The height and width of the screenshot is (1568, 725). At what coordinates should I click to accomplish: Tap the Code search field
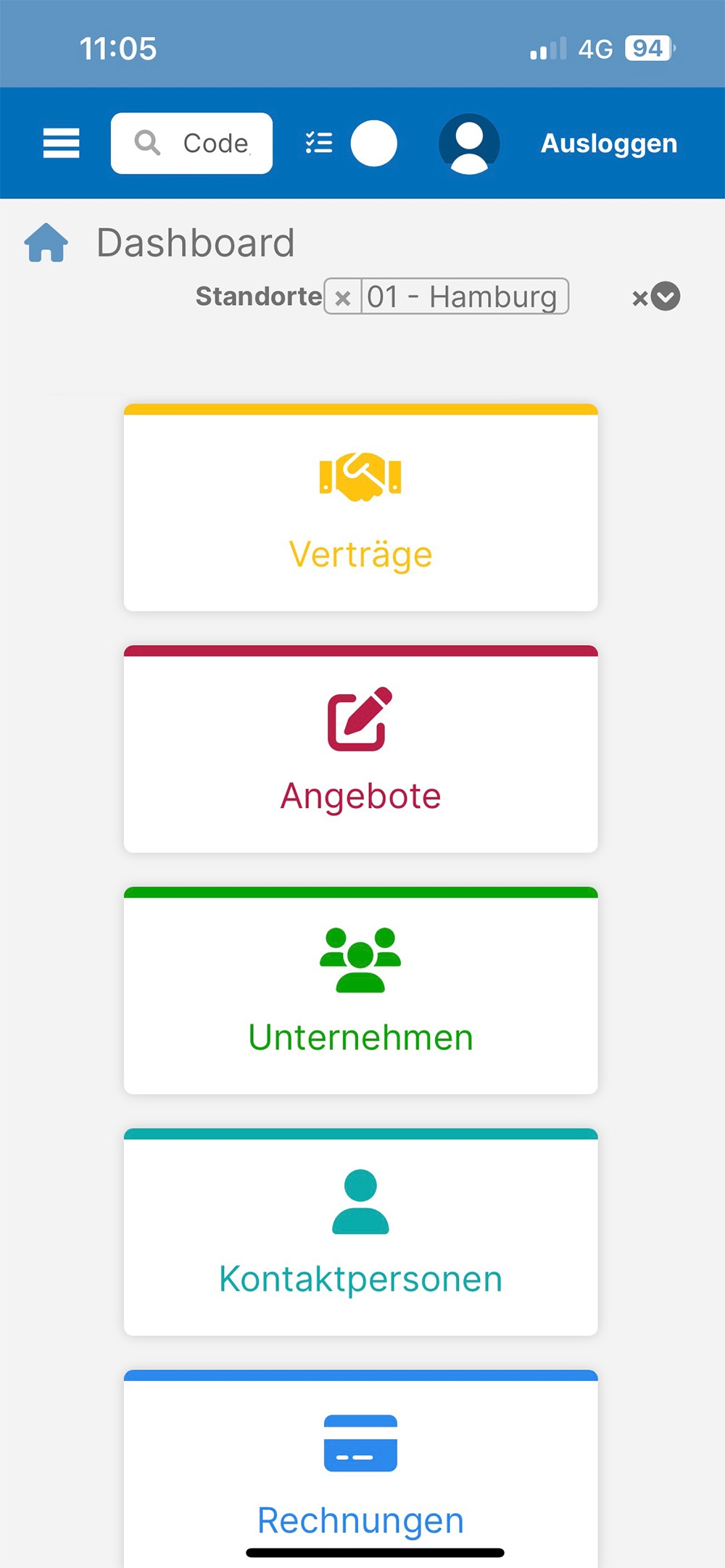192,143
